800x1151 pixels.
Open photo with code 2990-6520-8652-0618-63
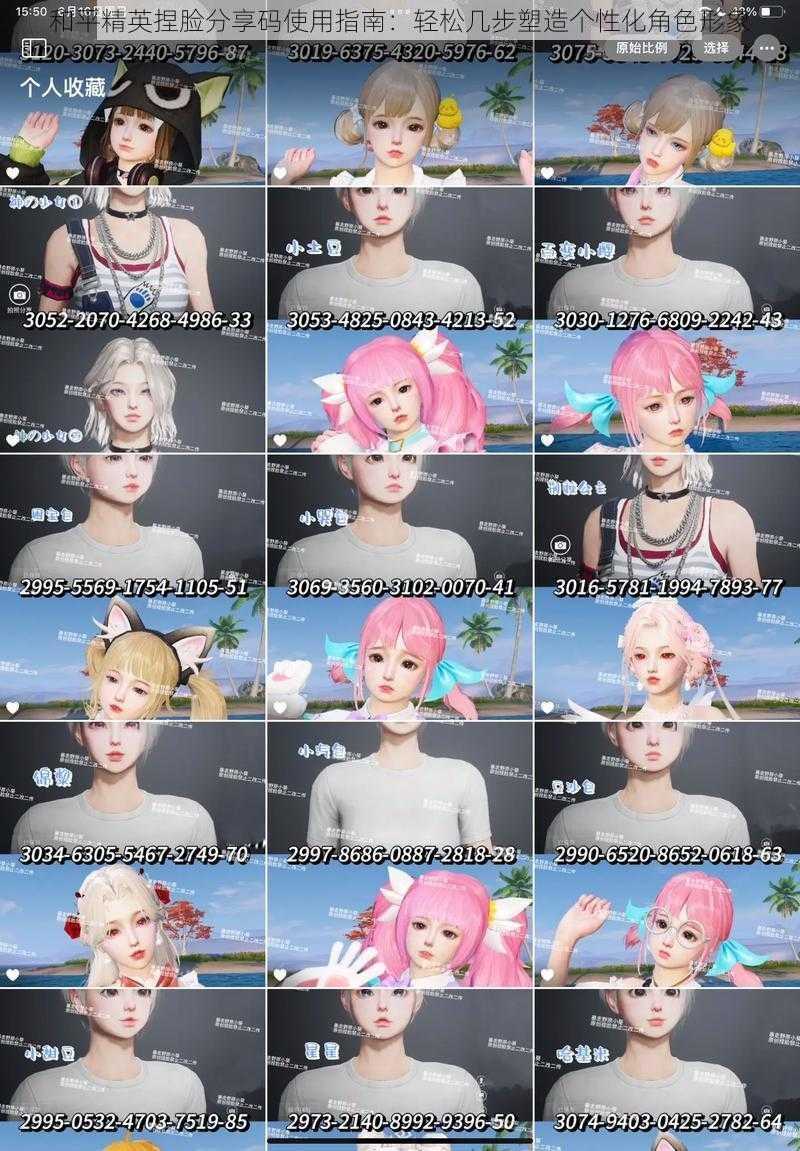pos(667,790)
